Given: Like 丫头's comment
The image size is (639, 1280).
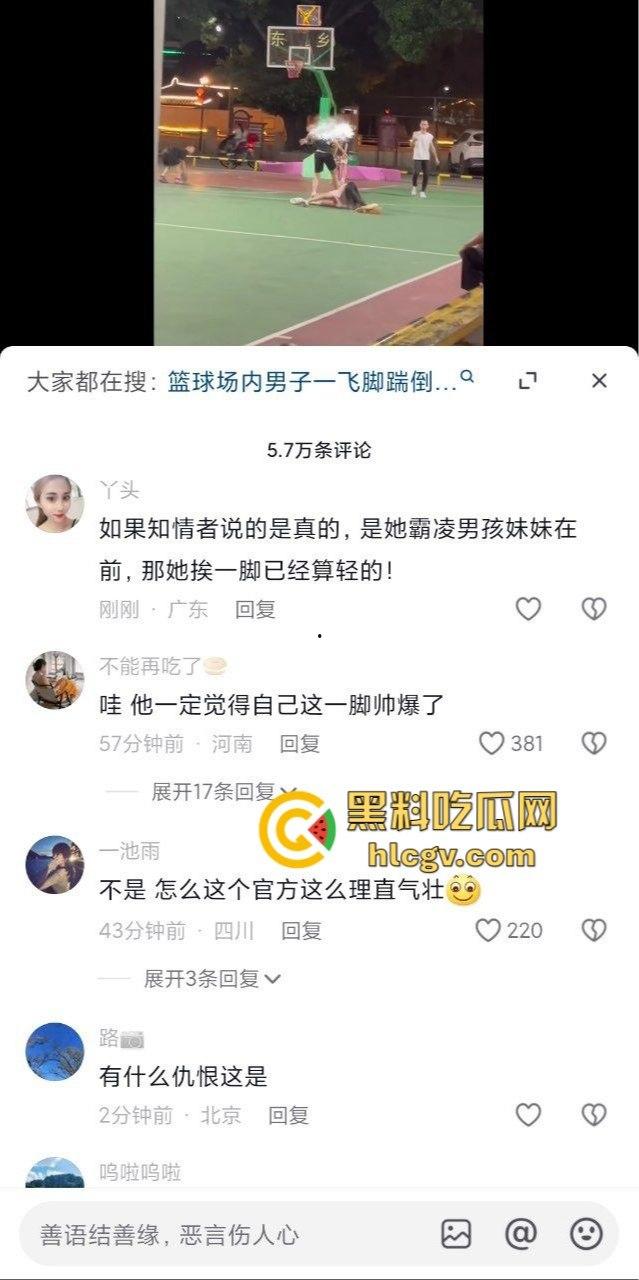Looking at the screenshot, I should click(528, 608).
